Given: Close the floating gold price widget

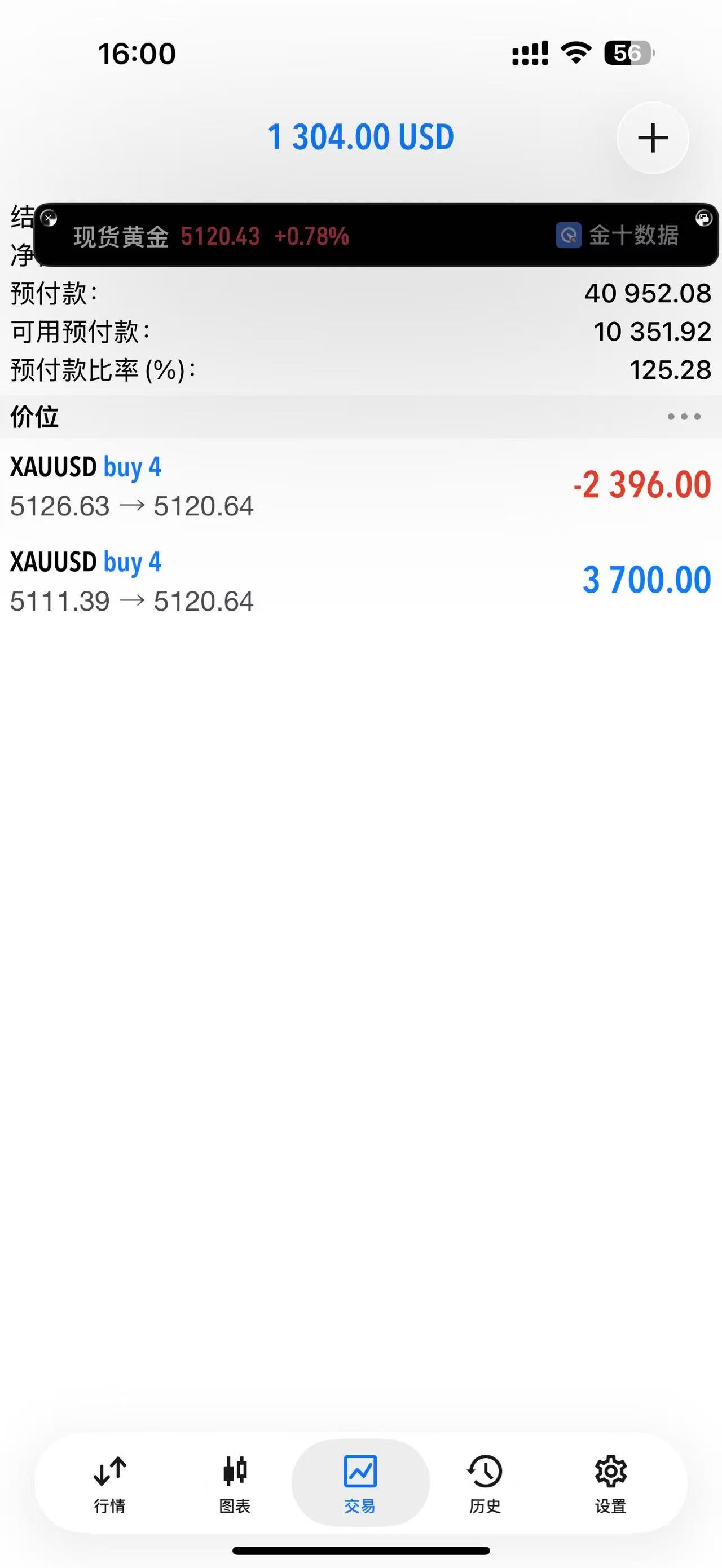Looking at the screenshot, I should [x=49, y=218].
